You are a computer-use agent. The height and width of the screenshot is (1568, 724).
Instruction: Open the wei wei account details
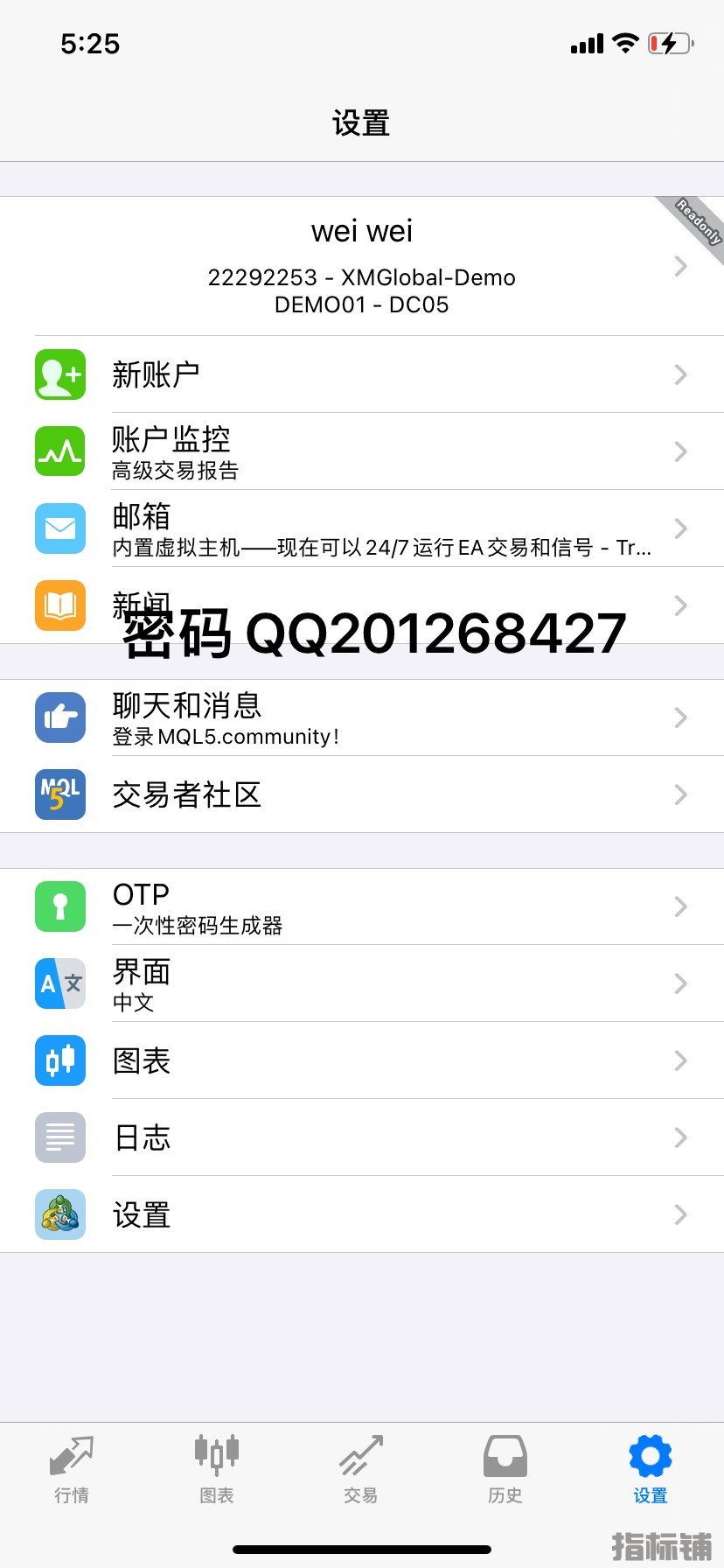[x=361, y=266]
